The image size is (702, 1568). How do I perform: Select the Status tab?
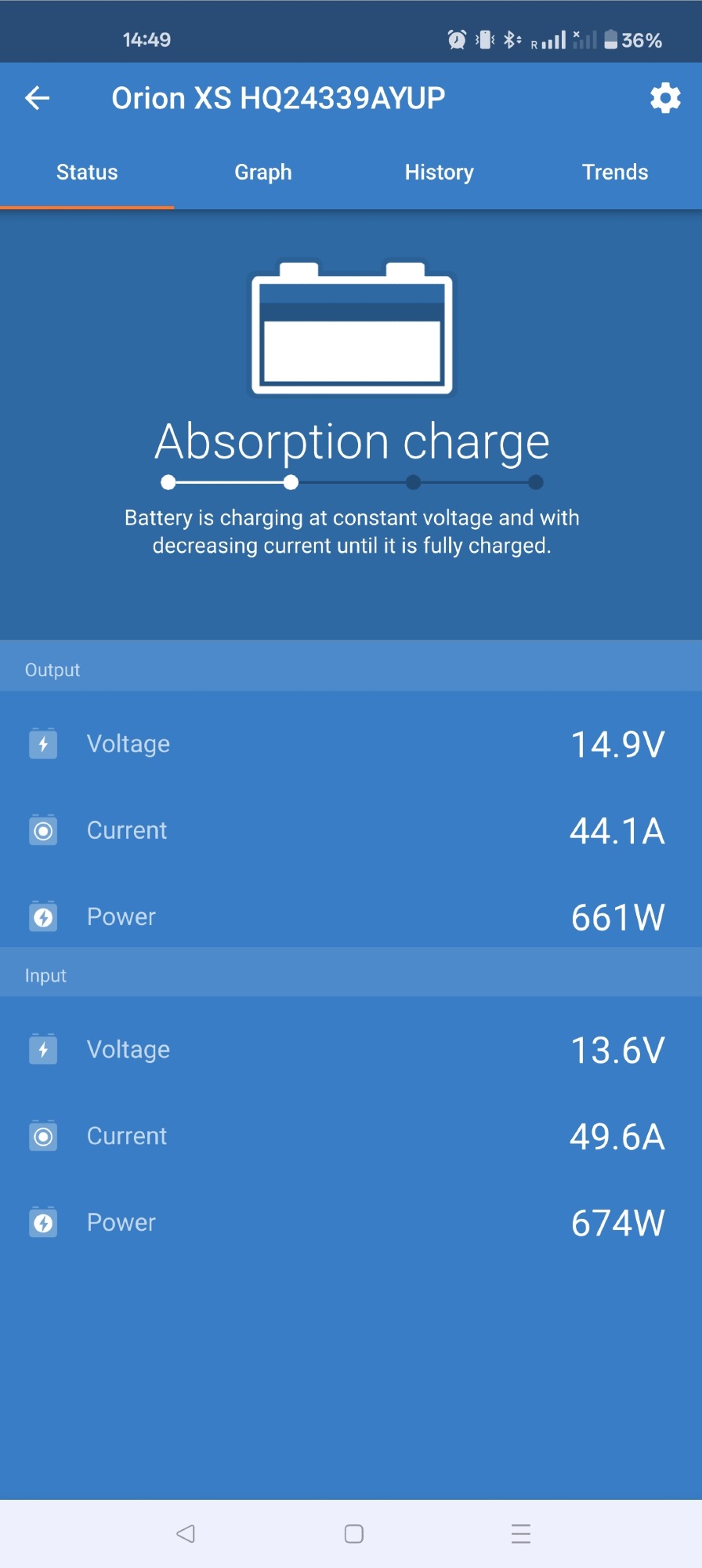click(x=87, y=172)
